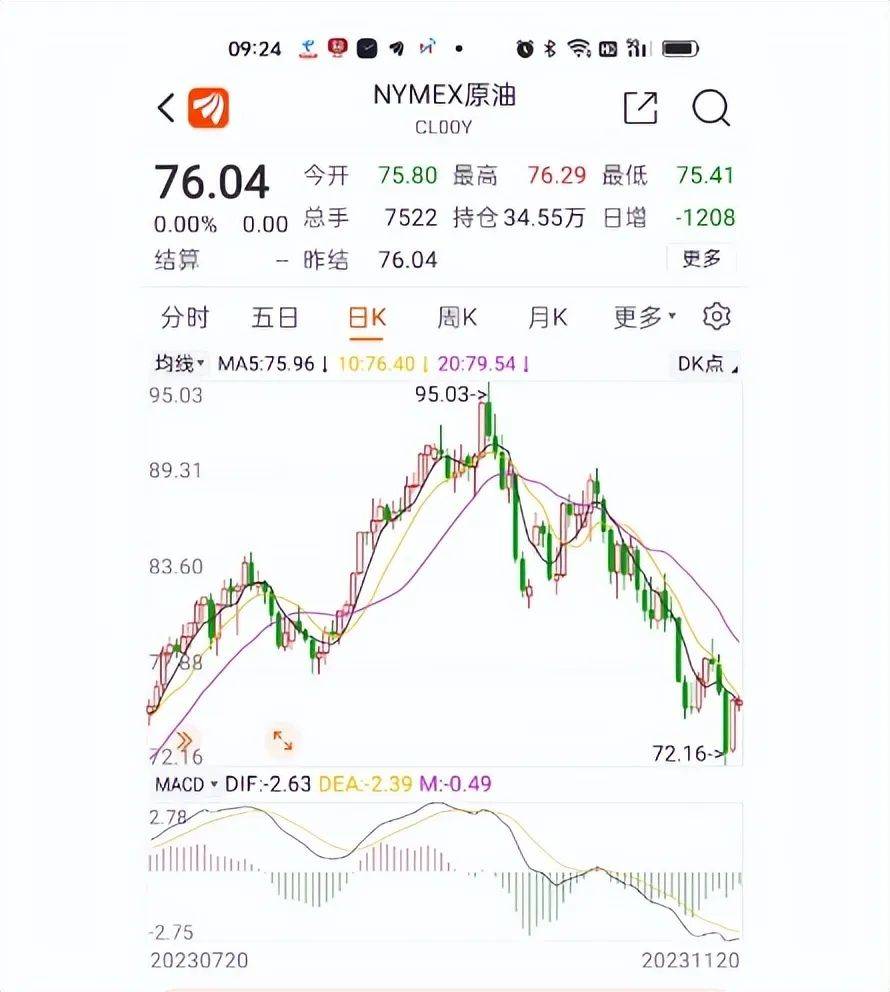Open the search magnifier icon
This screenshot has height=992, width=890.
(x=711, y=108)
